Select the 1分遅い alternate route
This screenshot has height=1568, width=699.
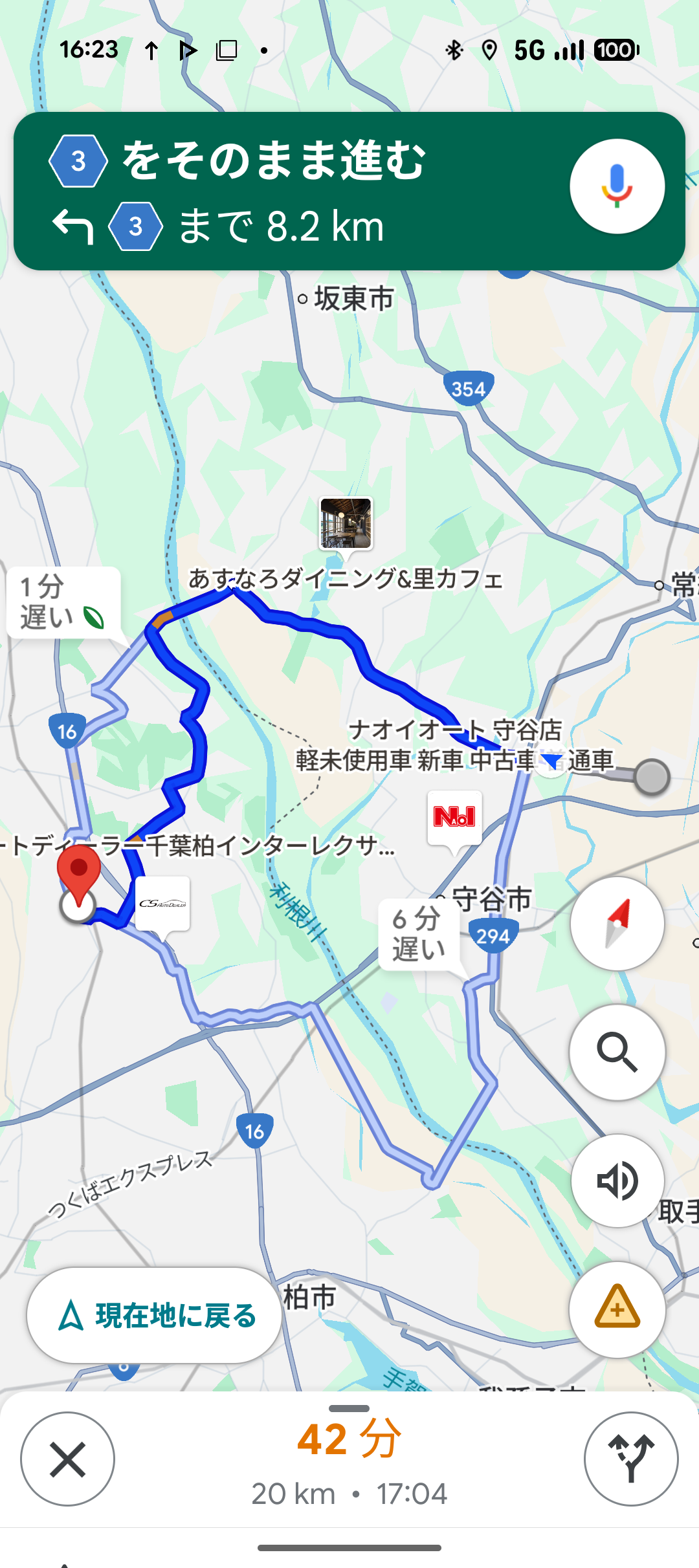point(63,602)
